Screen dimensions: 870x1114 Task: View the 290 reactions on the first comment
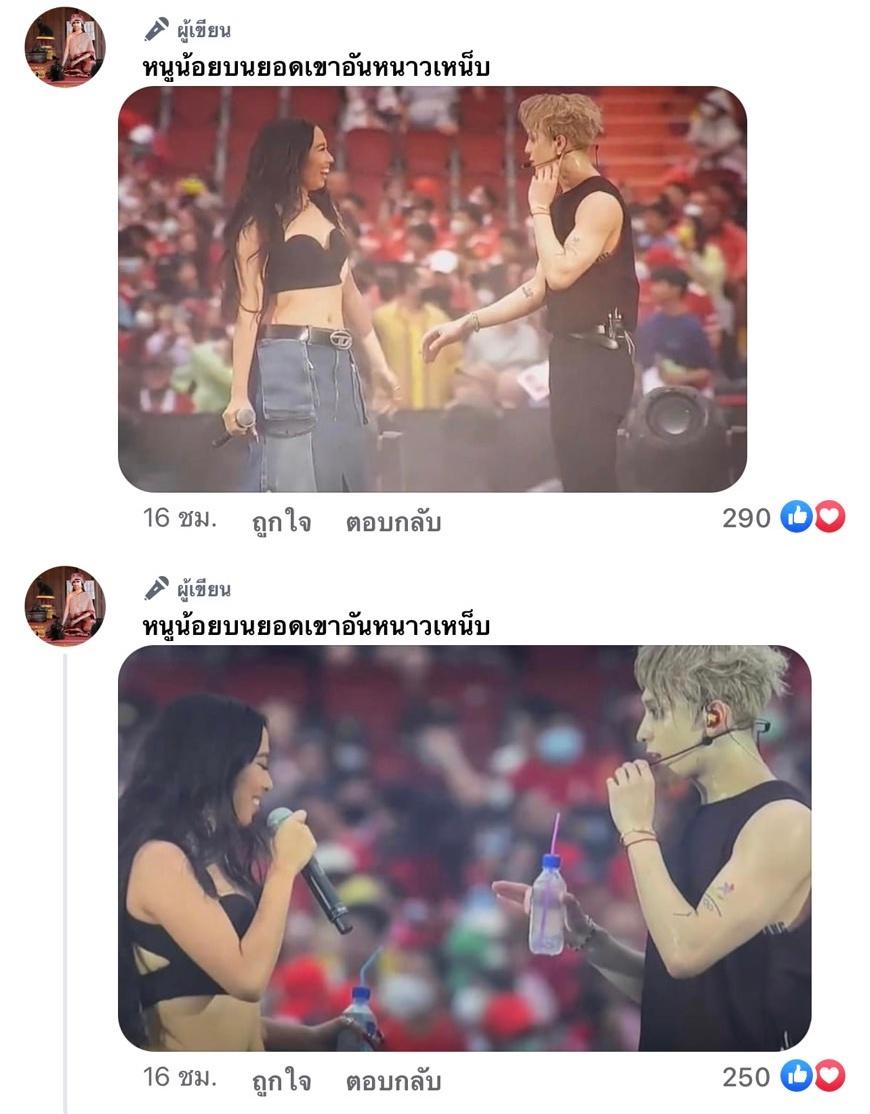[783, 517]
